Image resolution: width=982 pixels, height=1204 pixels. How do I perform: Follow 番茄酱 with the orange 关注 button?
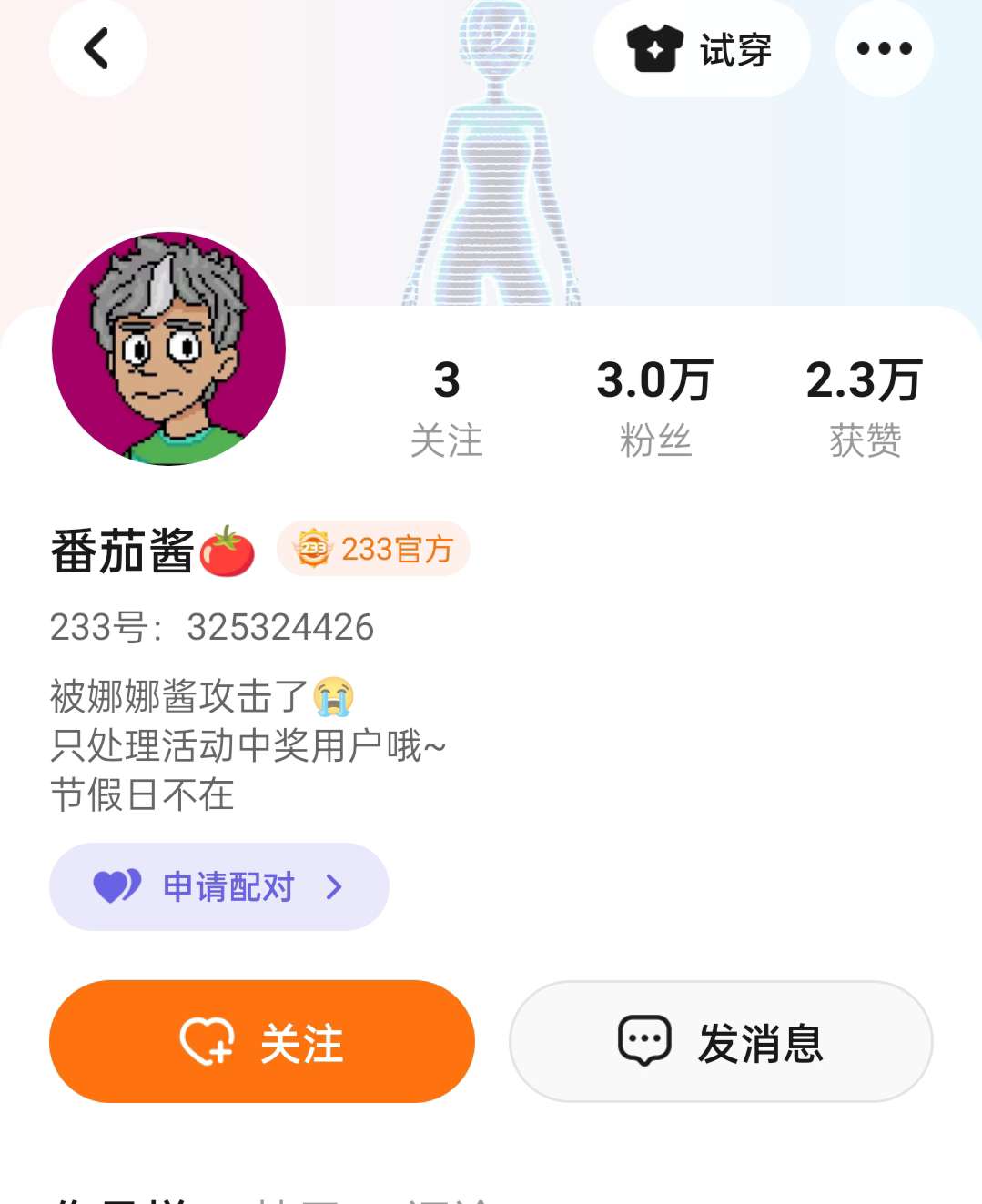point(262,1041)
